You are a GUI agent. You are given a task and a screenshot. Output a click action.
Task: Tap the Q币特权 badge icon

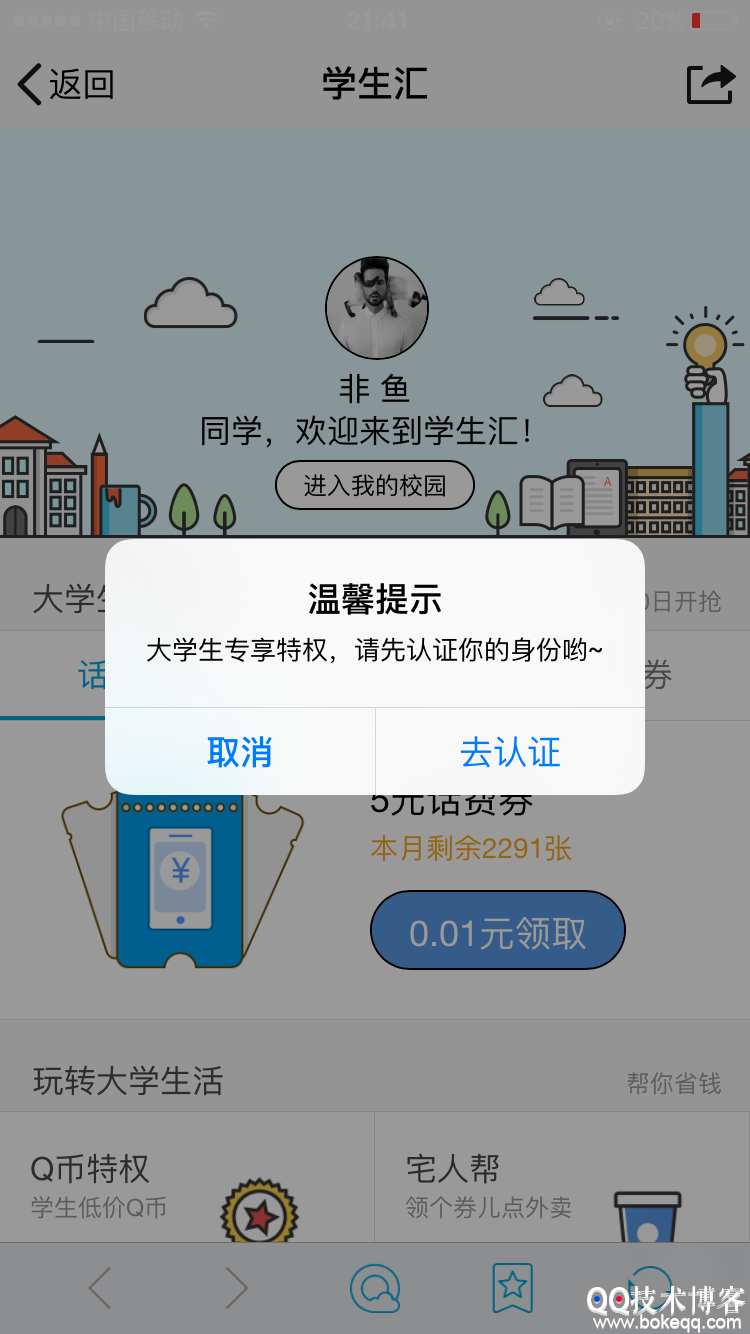tap(258, 1211)
